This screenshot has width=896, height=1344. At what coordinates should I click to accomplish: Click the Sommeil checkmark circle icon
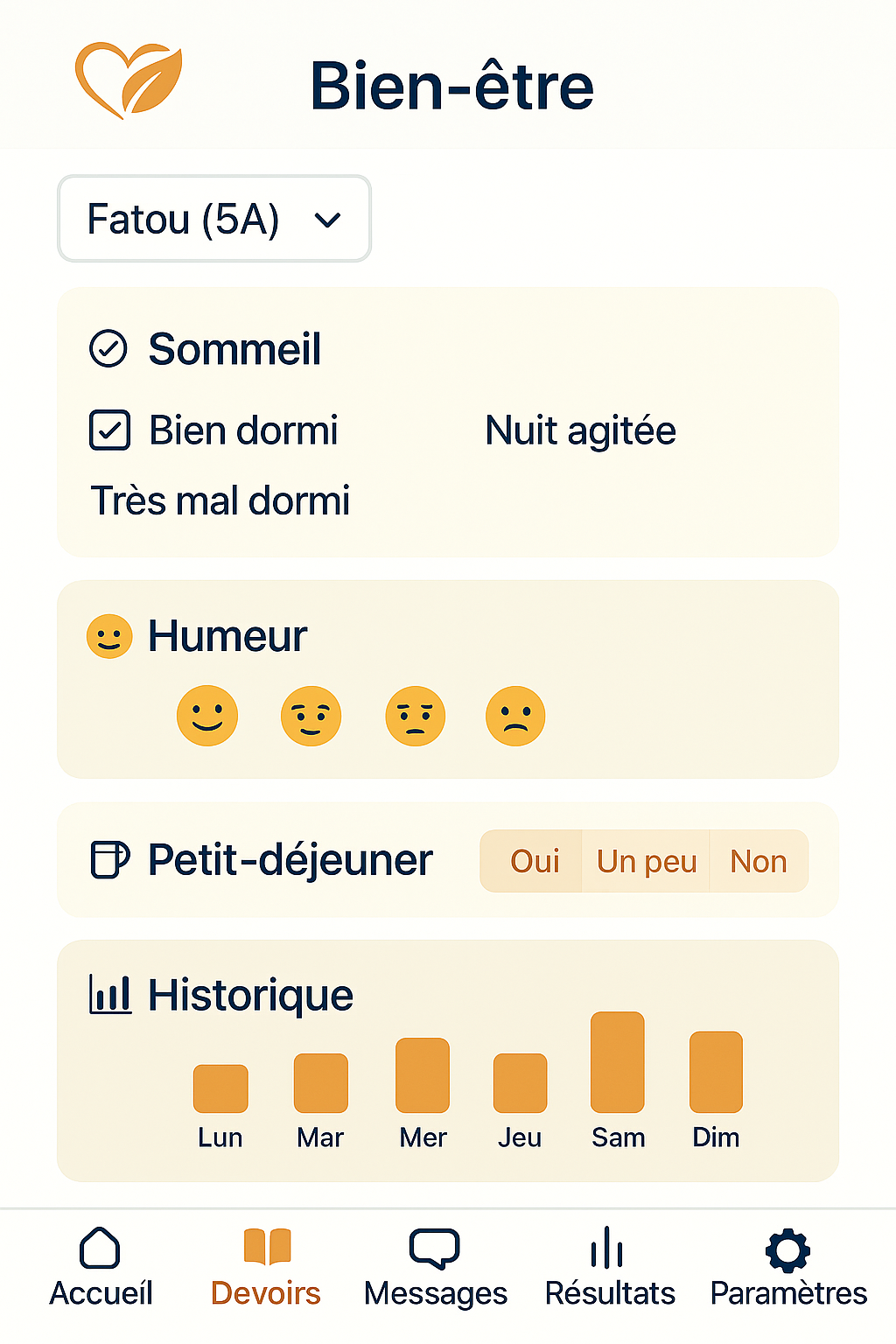(x=108, y=348)
